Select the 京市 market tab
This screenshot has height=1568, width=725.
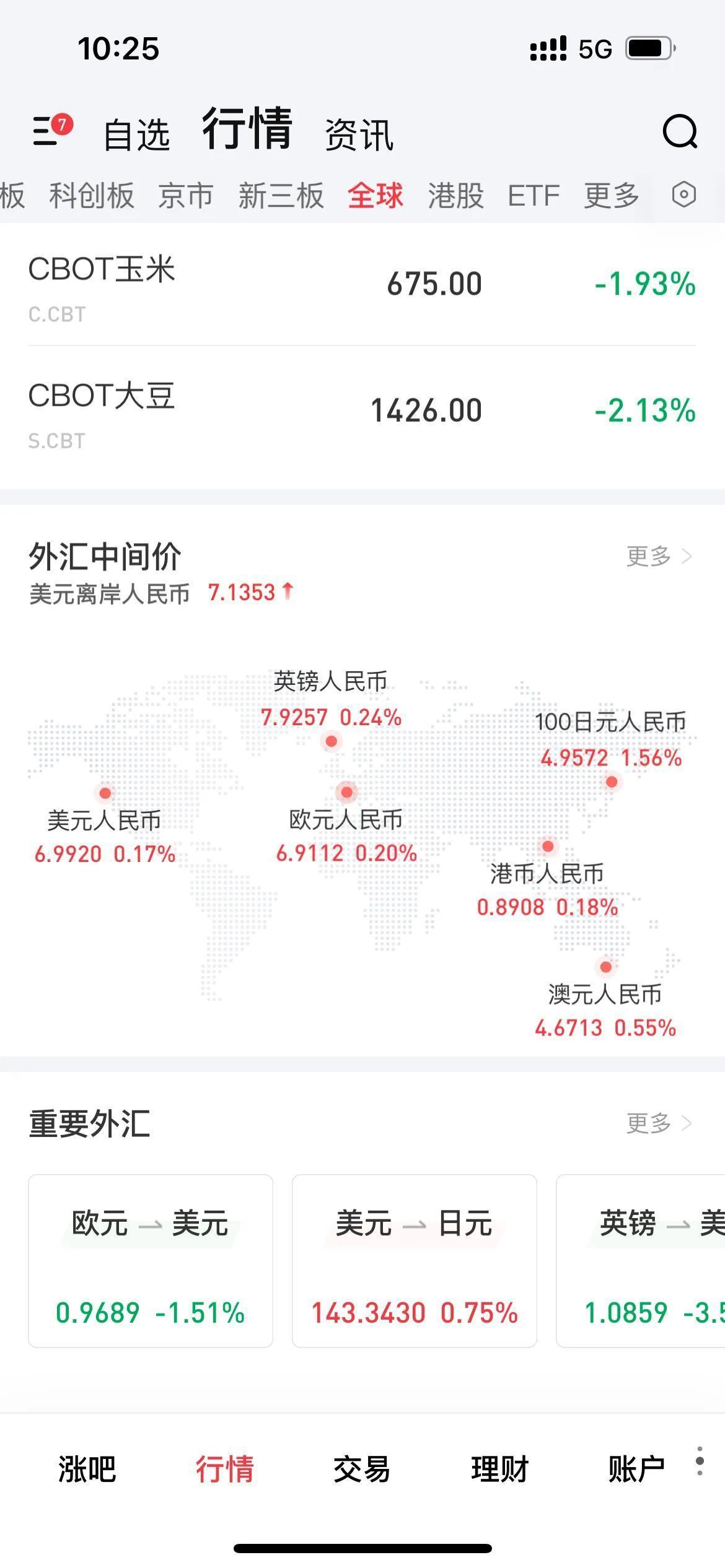click(x=186, y=196)
